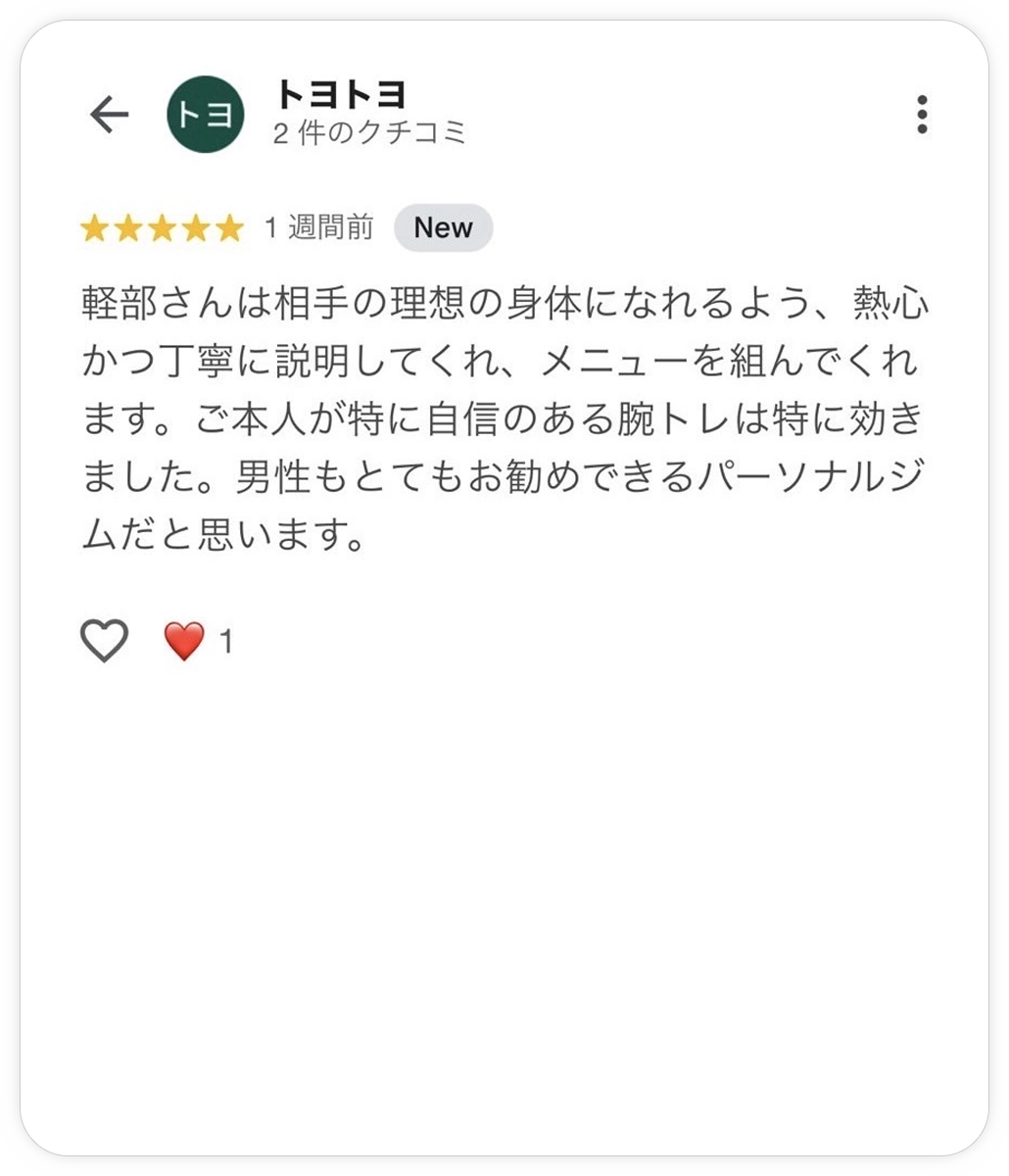Open reviewer name トヨトヨ

[340, 95]
